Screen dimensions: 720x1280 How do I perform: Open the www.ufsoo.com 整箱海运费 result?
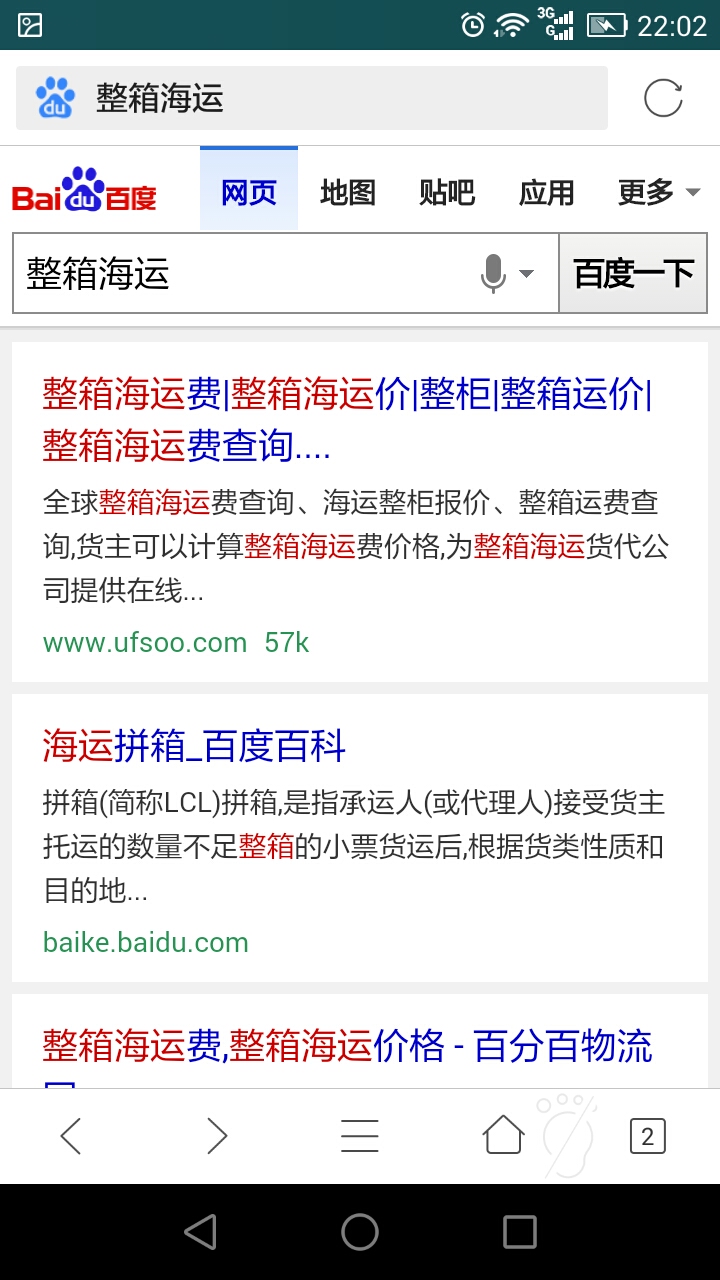[346, 420]
